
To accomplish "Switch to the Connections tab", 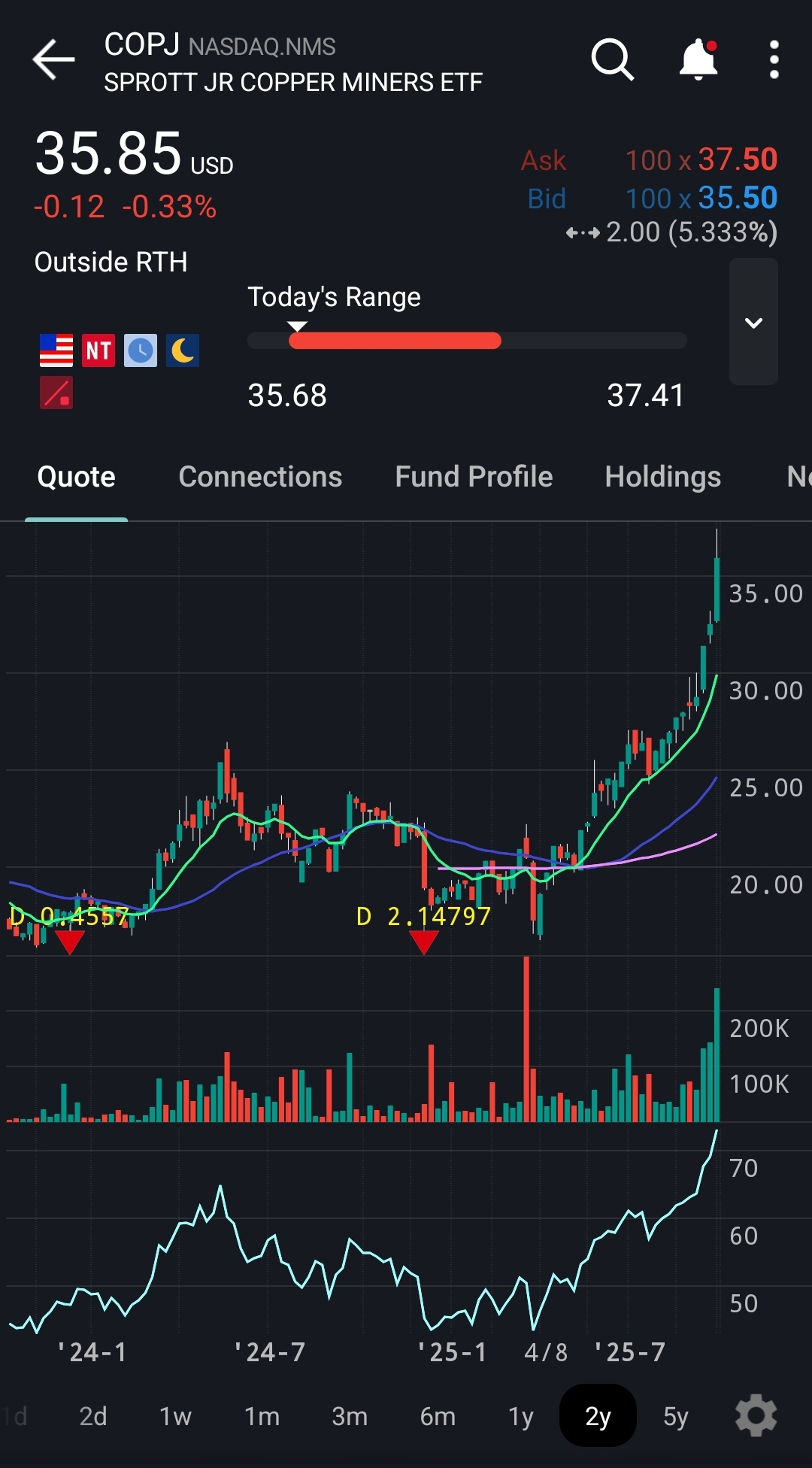I will [x=260, y=477].
